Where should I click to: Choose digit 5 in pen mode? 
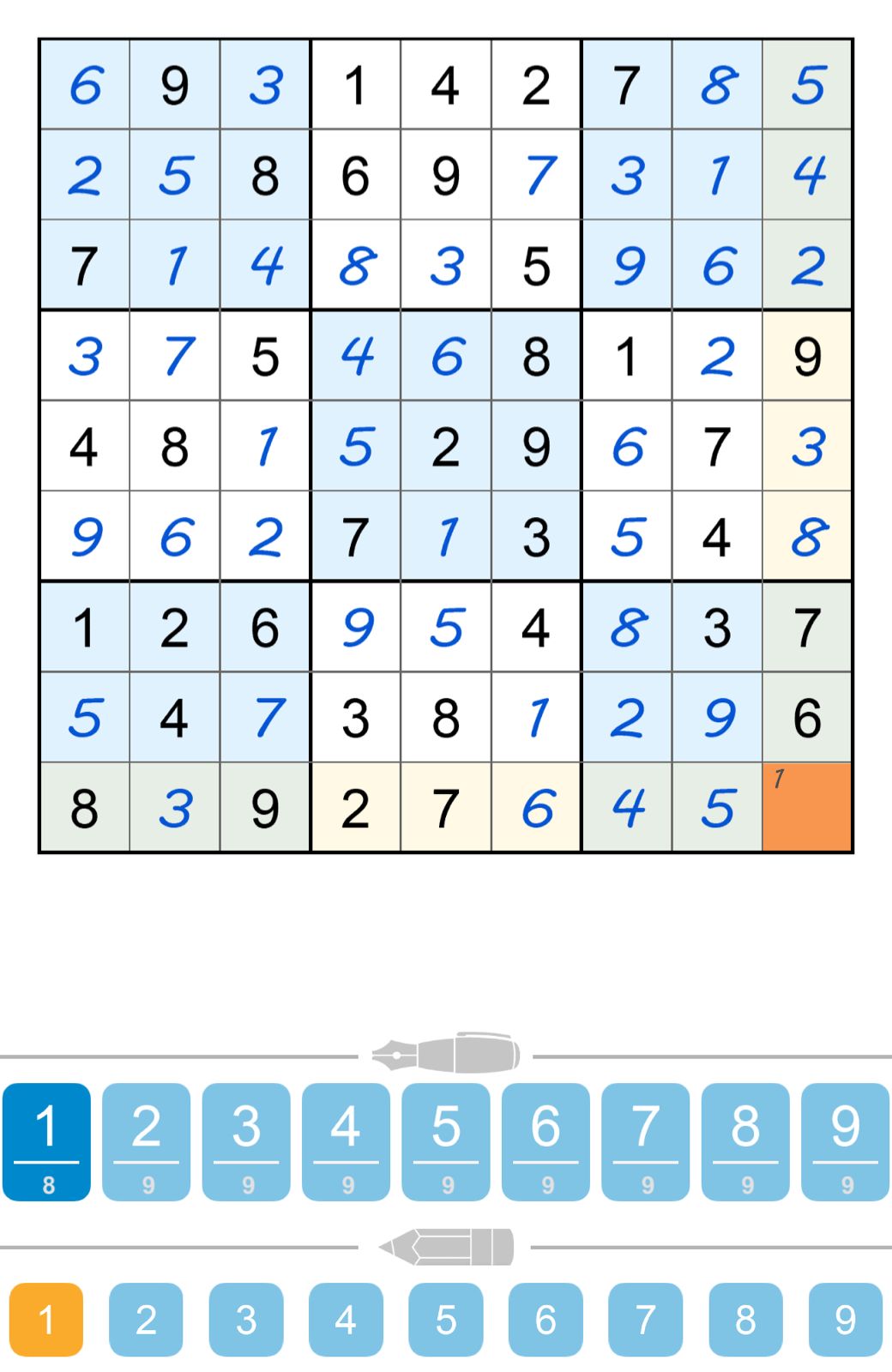(446, 1140)
